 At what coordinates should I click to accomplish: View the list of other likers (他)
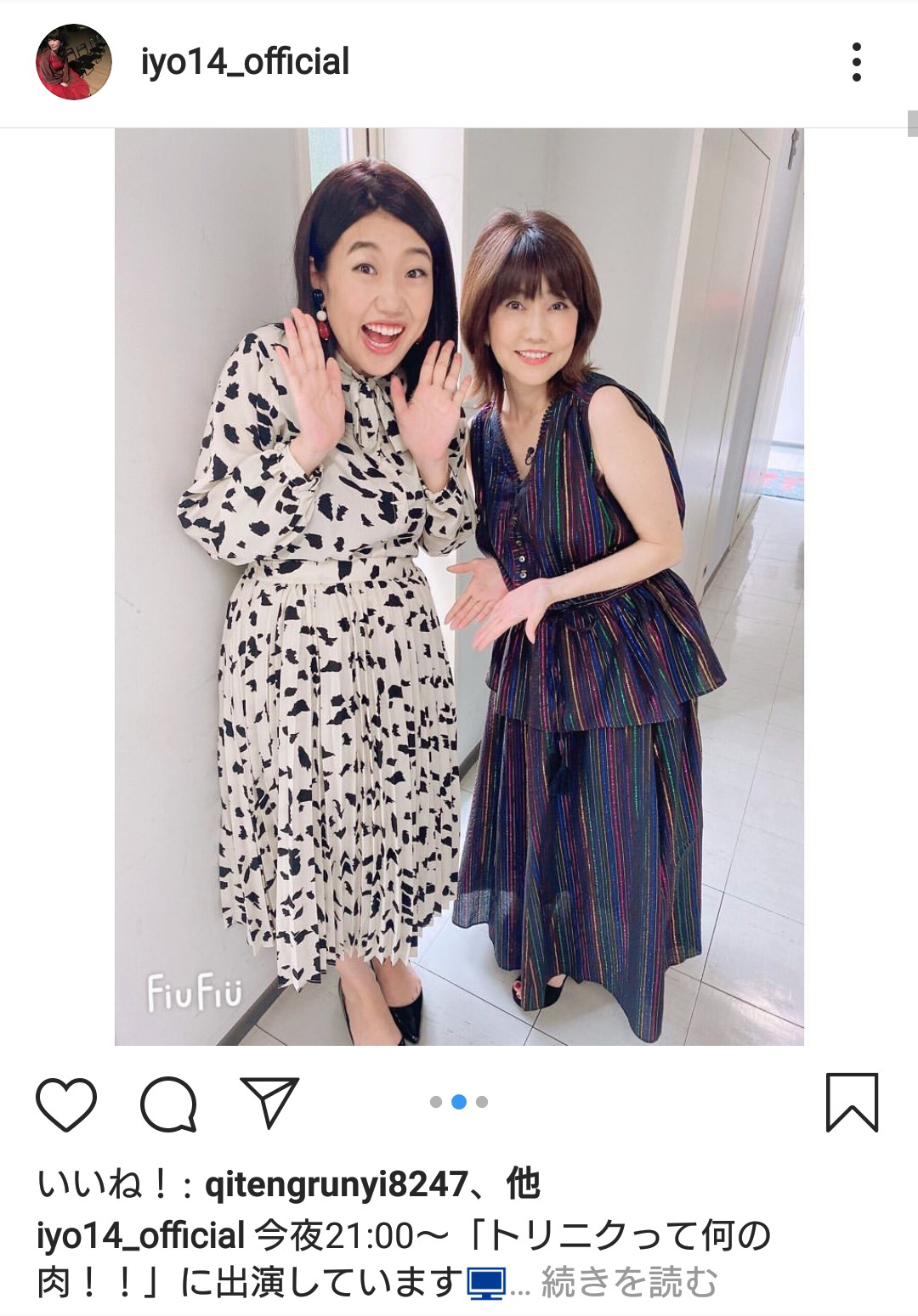tap(523, 1183)
